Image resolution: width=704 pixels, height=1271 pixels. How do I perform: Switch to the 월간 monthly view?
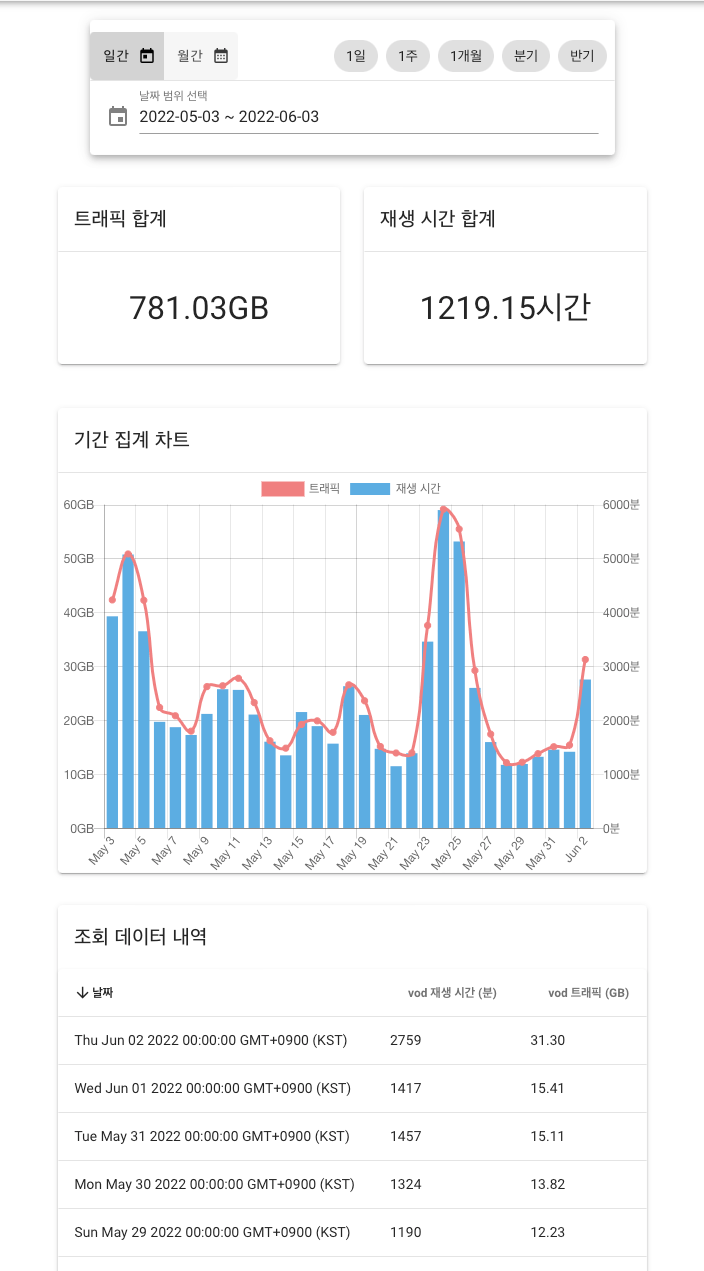click(x=202, y=56)
